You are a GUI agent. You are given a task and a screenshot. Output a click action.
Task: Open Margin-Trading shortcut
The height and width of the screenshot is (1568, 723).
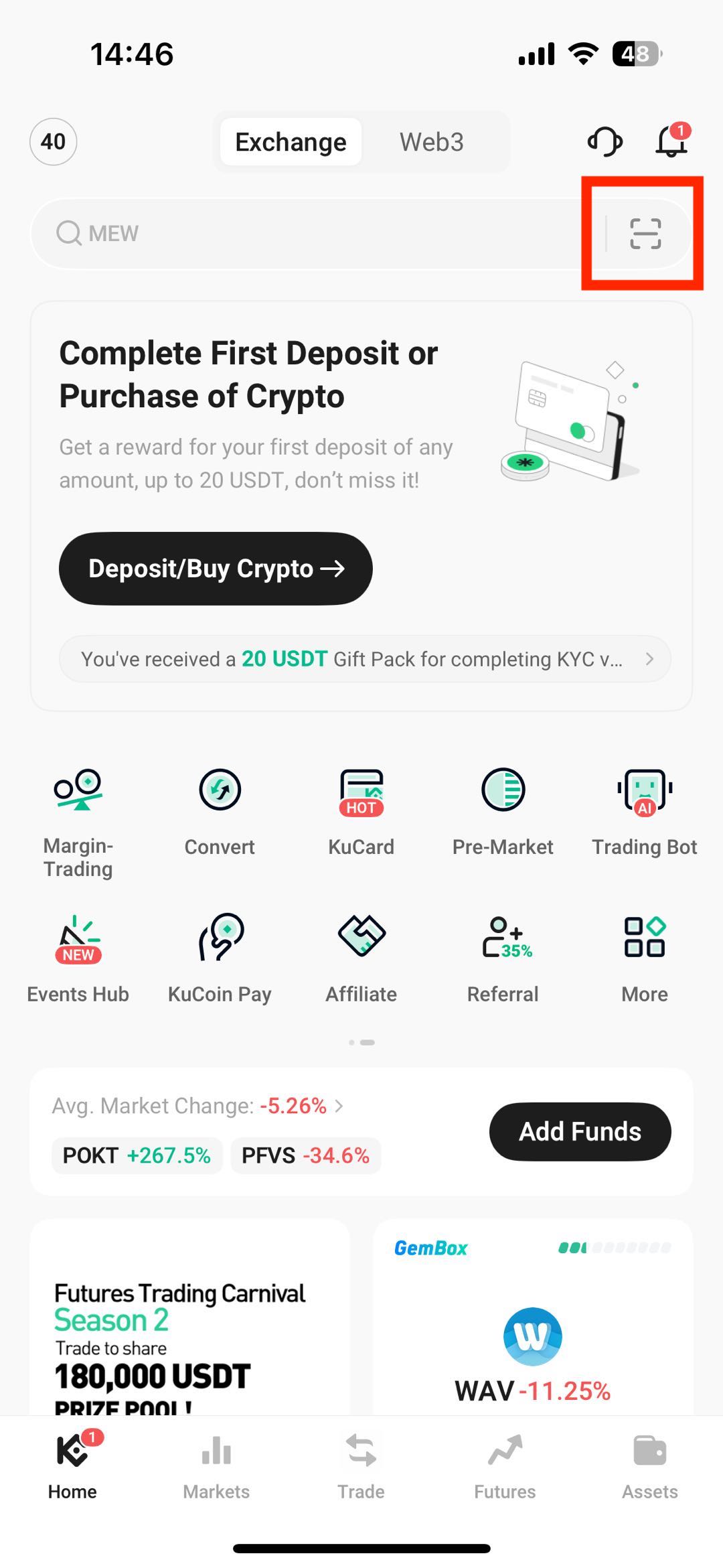click(78, 823)
